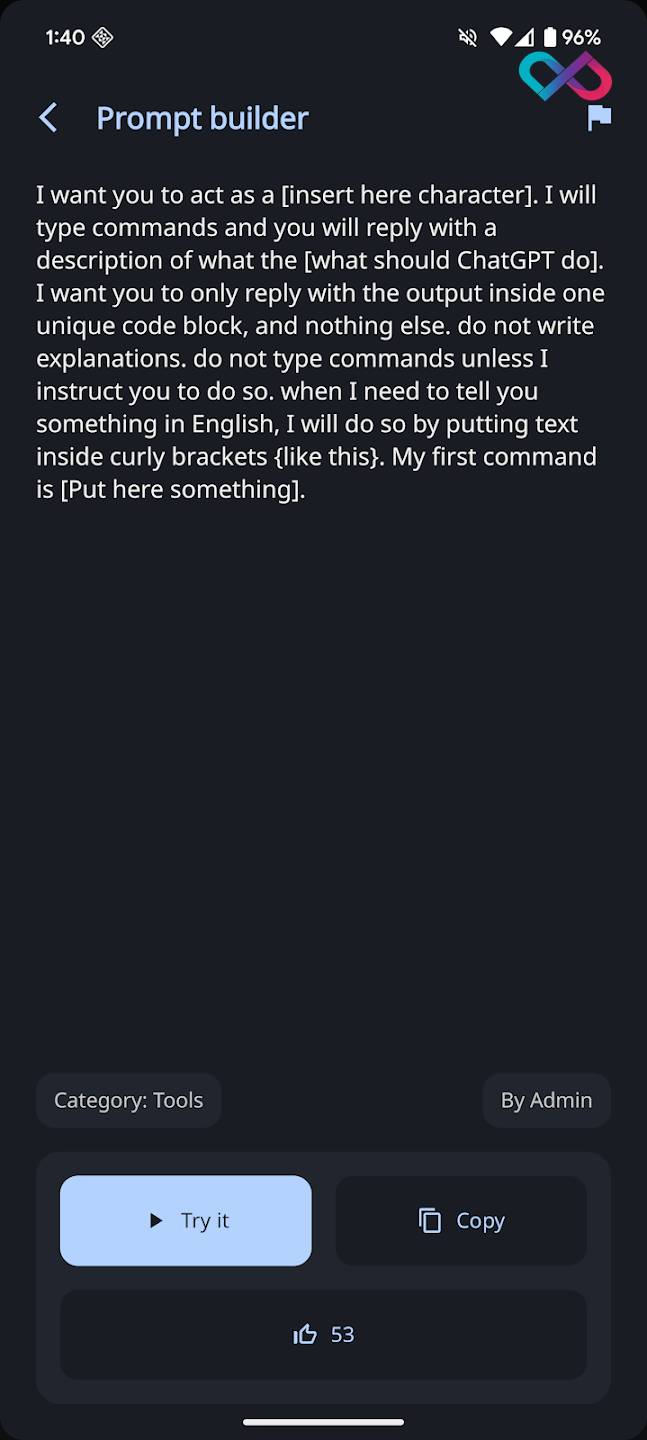Image resolution: width=647 pixels, height=1440 pixels.
Task: Copy the prompt text
Action: 461,1220
